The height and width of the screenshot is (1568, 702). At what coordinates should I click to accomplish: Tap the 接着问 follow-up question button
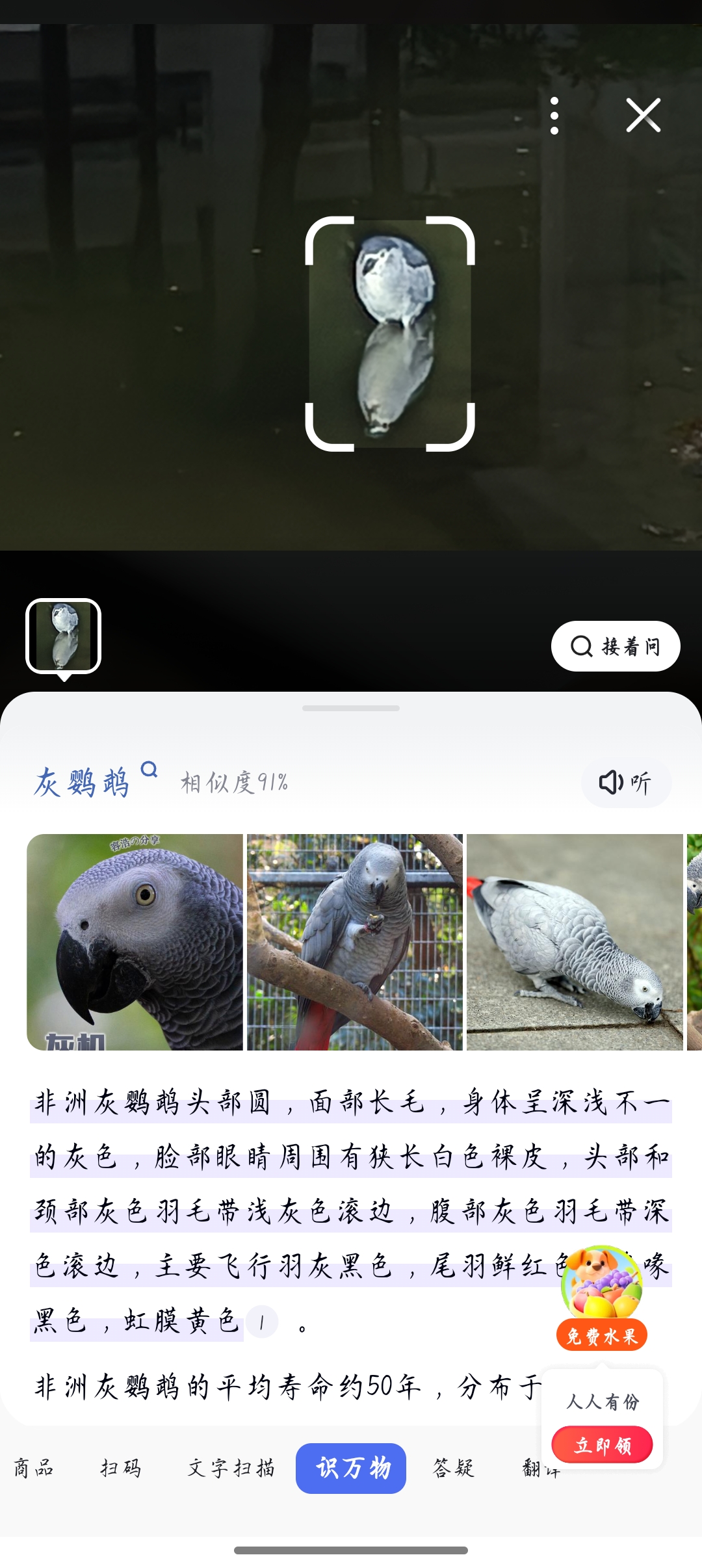click(x=615, y=646)
